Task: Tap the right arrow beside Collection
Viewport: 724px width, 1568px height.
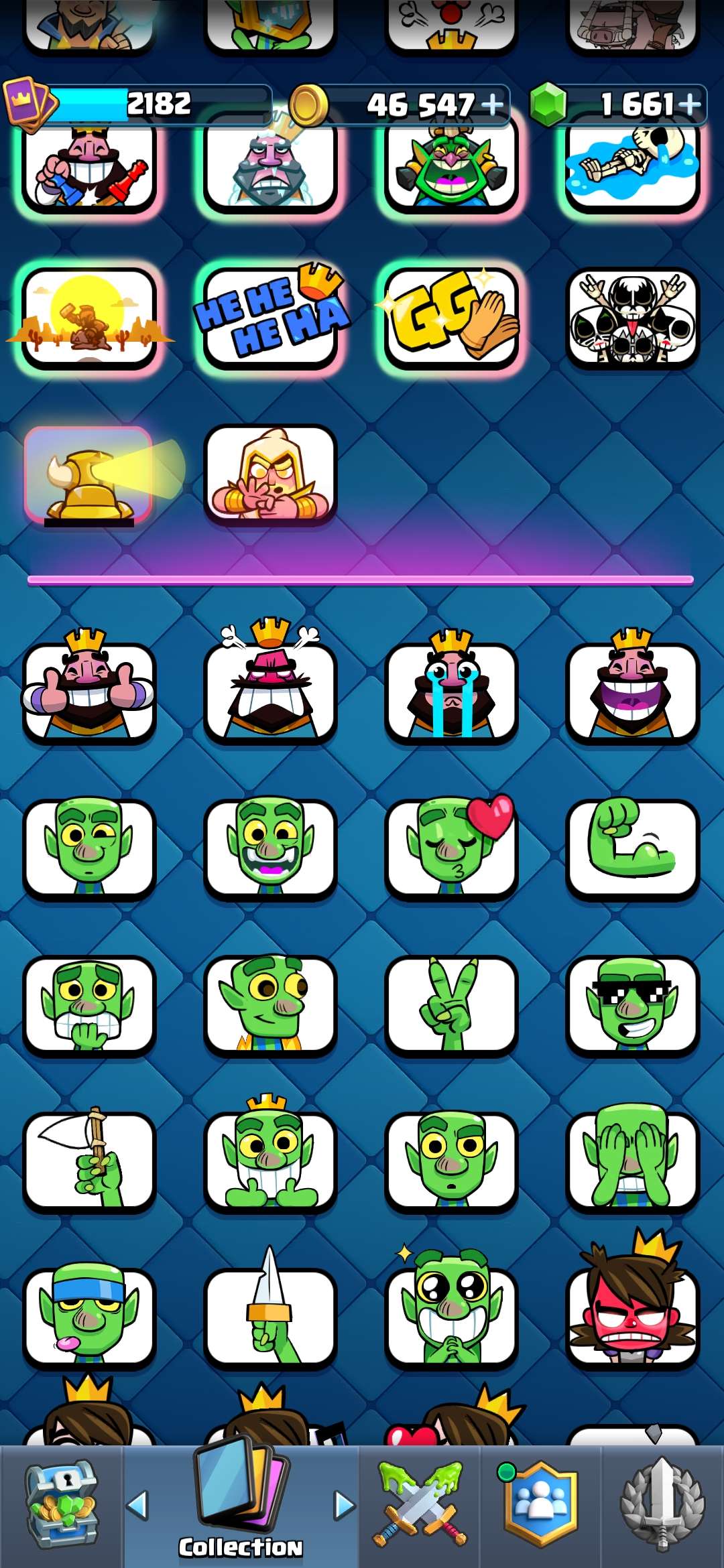Action: pyautogui.click(x=345, y=1506)
